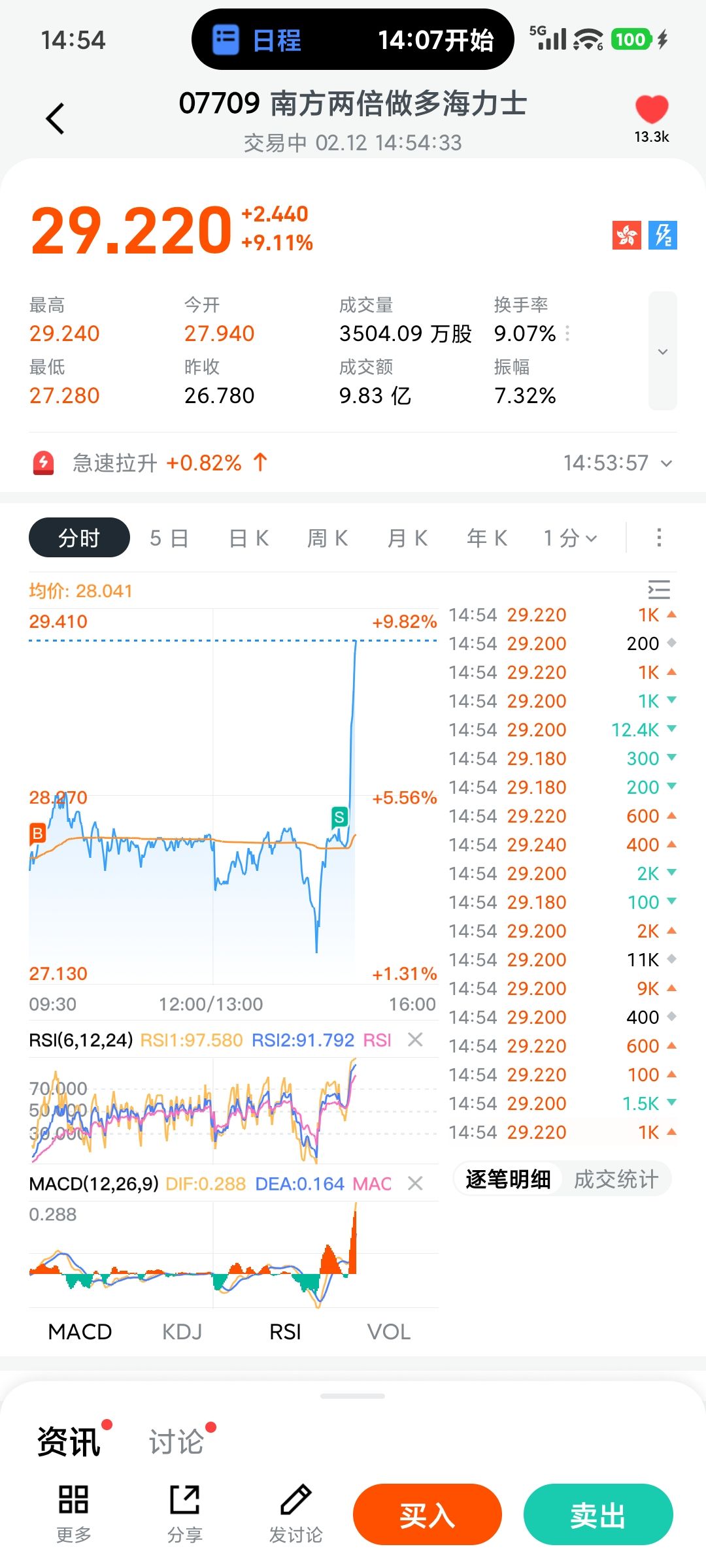Select the VOL indicator

coord(389,1331)
